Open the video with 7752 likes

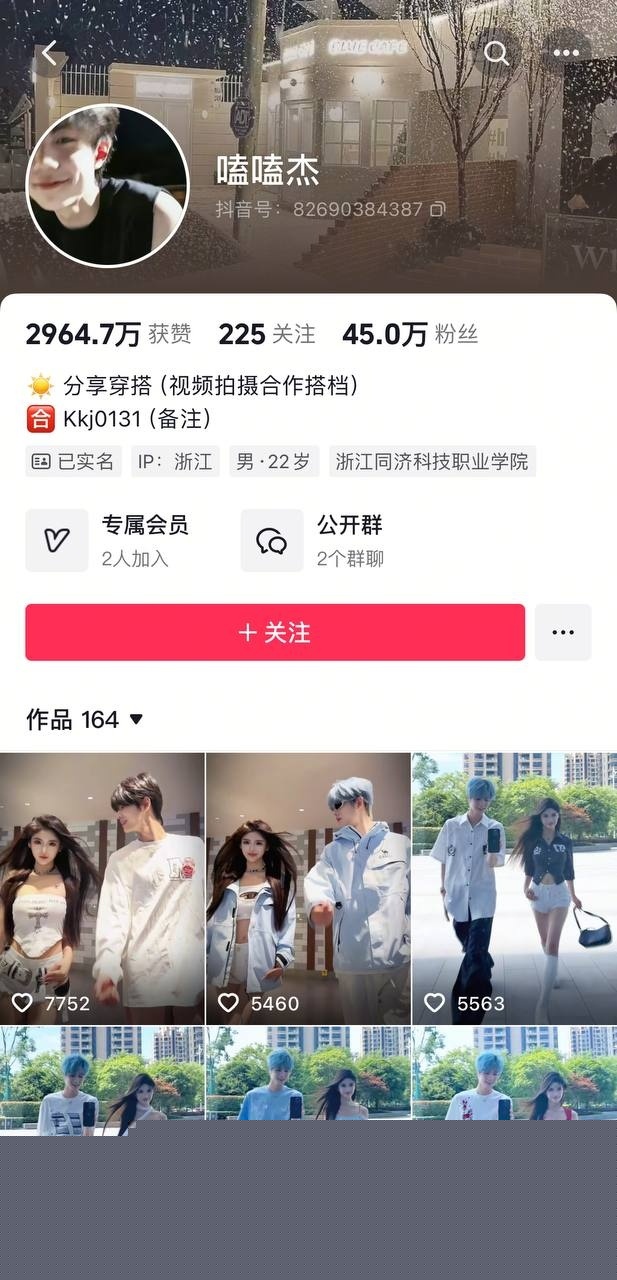(102, 888)
